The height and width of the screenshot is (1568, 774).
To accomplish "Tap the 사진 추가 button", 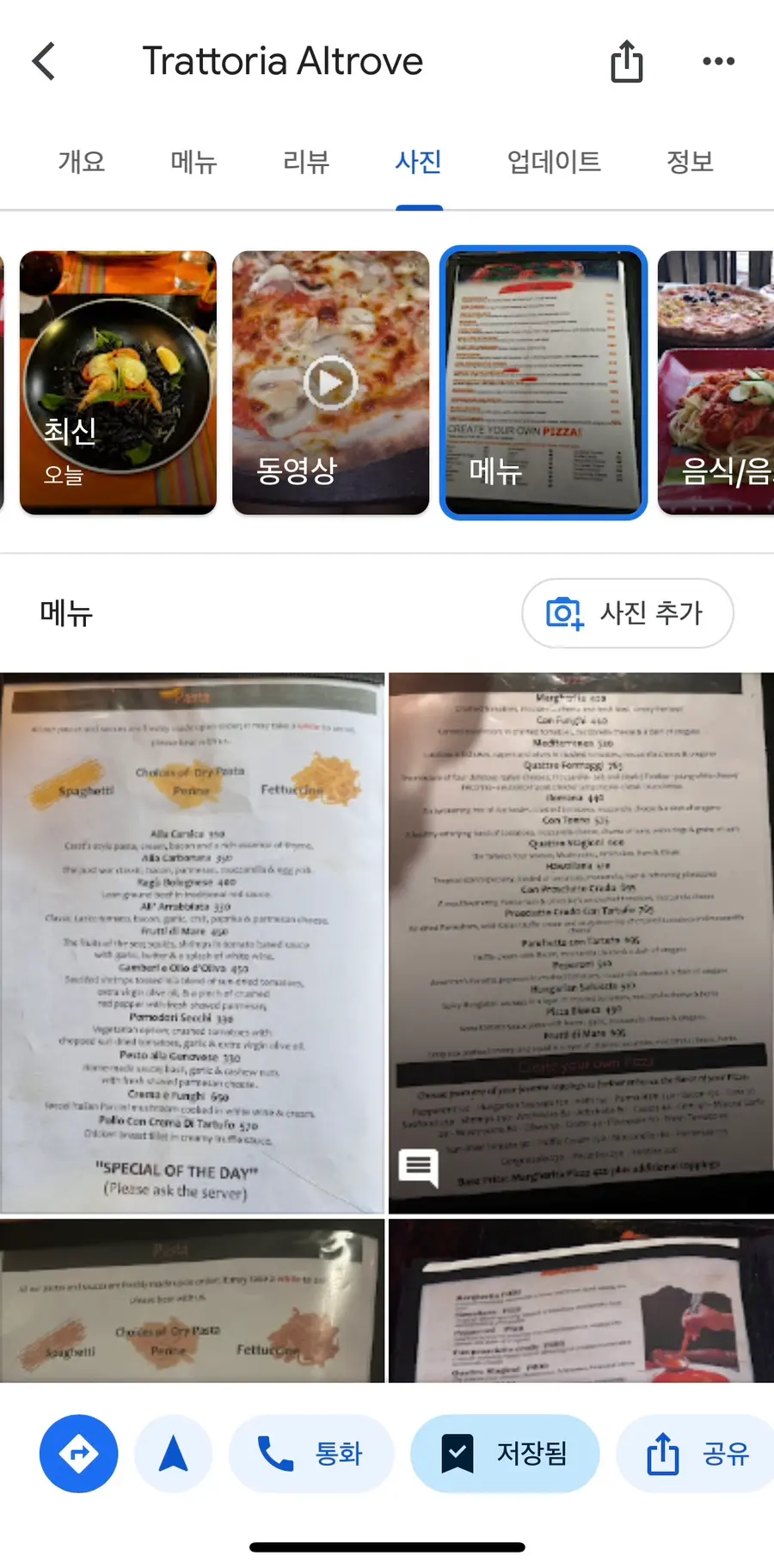I will (628, 613).
